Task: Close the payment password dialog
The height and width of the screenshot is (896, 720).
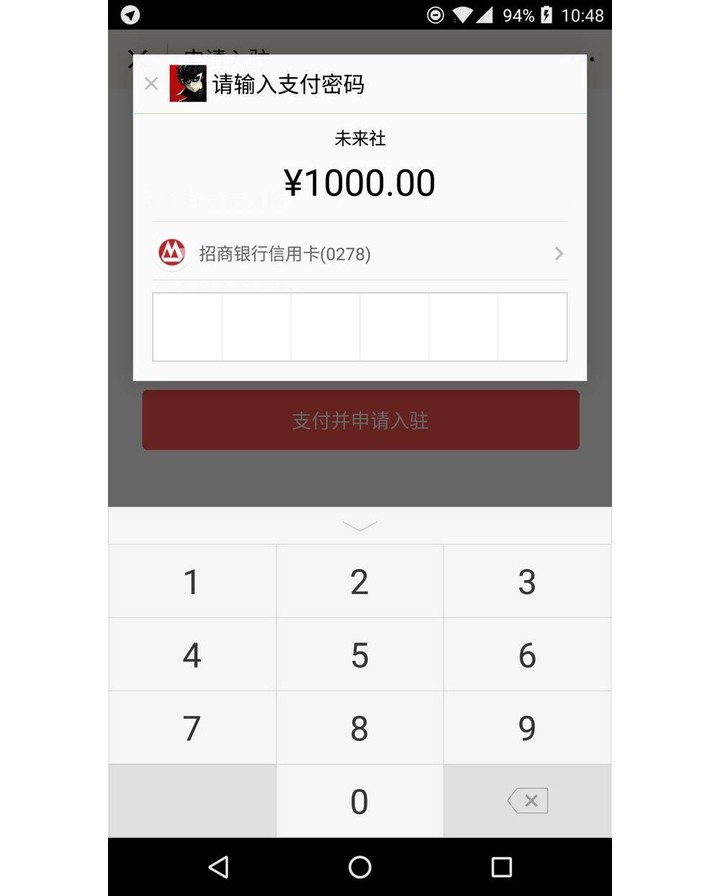Action: 151,84
